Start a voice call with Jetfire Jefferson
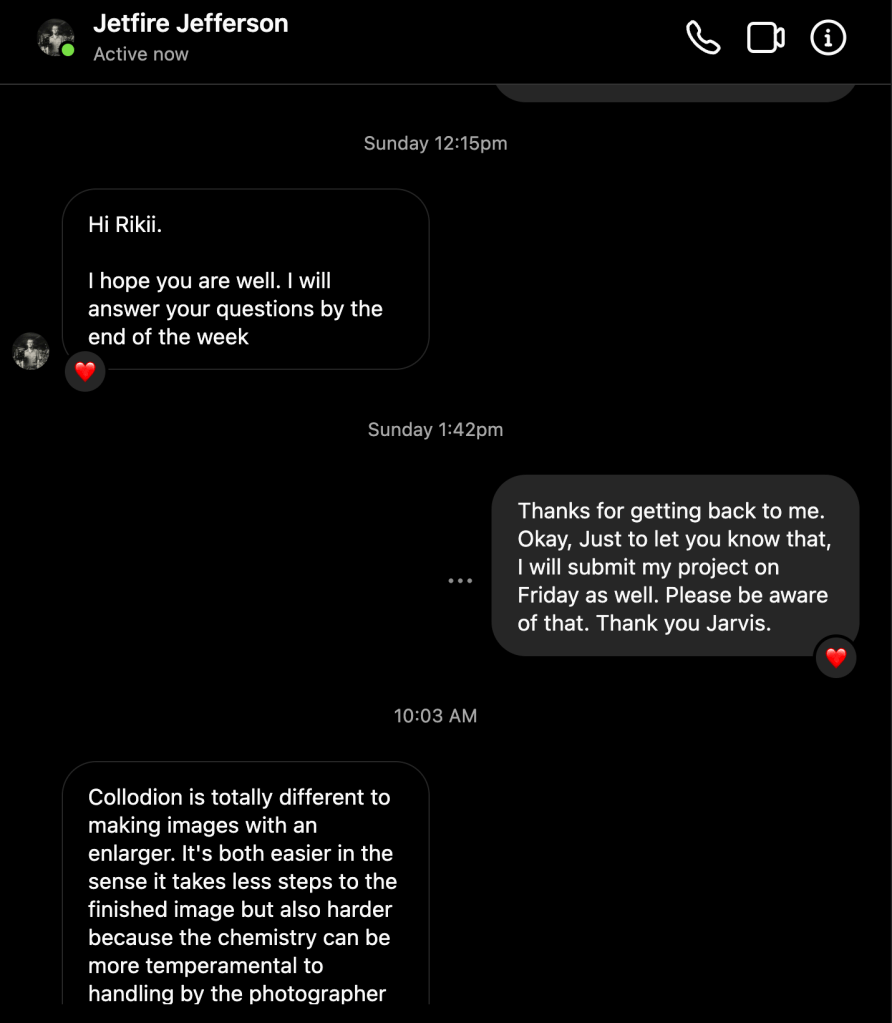This screenshot has height=1023, width=892. click(x=702, y=38)
